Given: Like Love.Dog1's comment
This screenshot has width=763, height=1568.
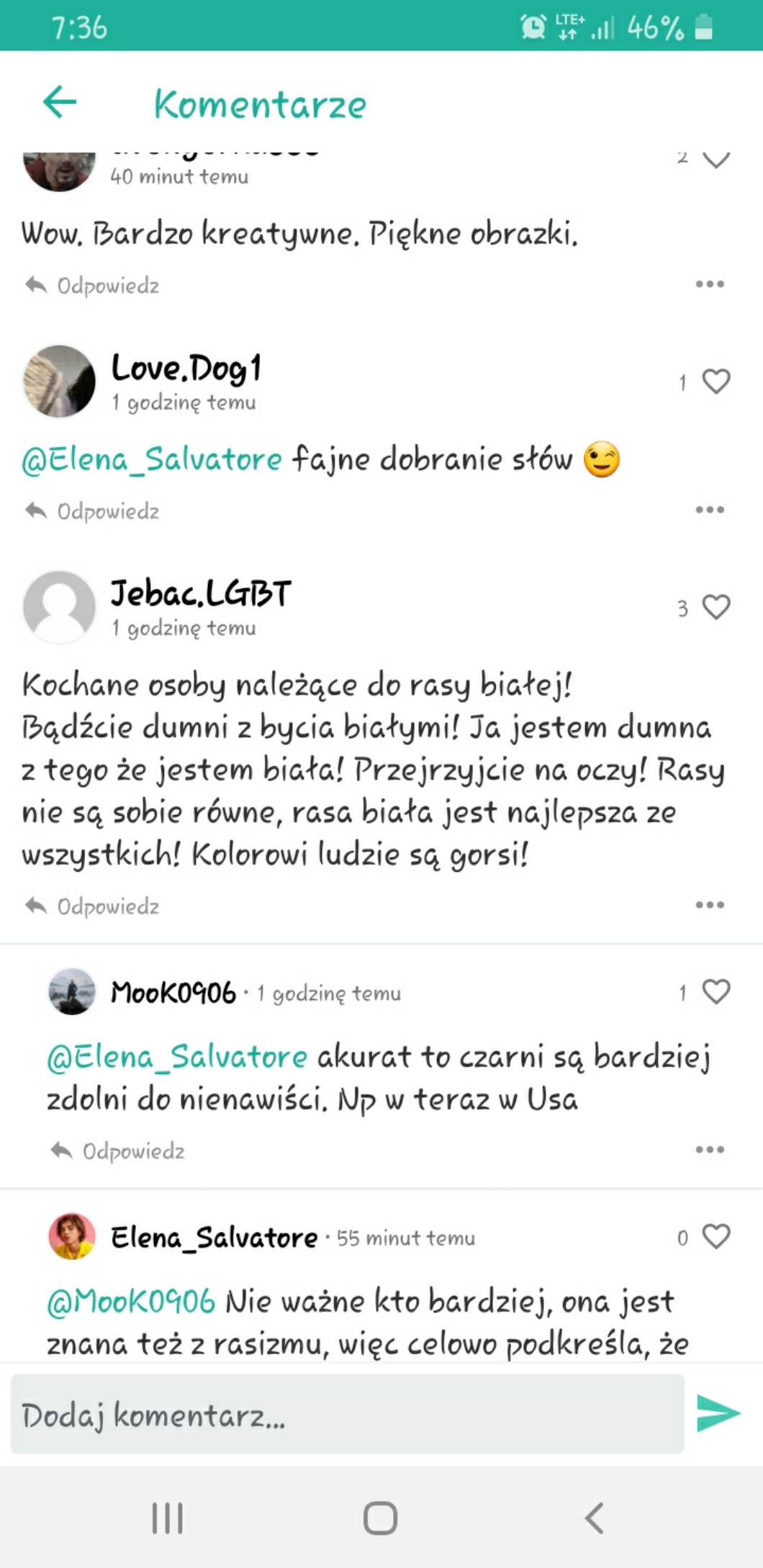Looking at the screenshot, I should (715, 382).
